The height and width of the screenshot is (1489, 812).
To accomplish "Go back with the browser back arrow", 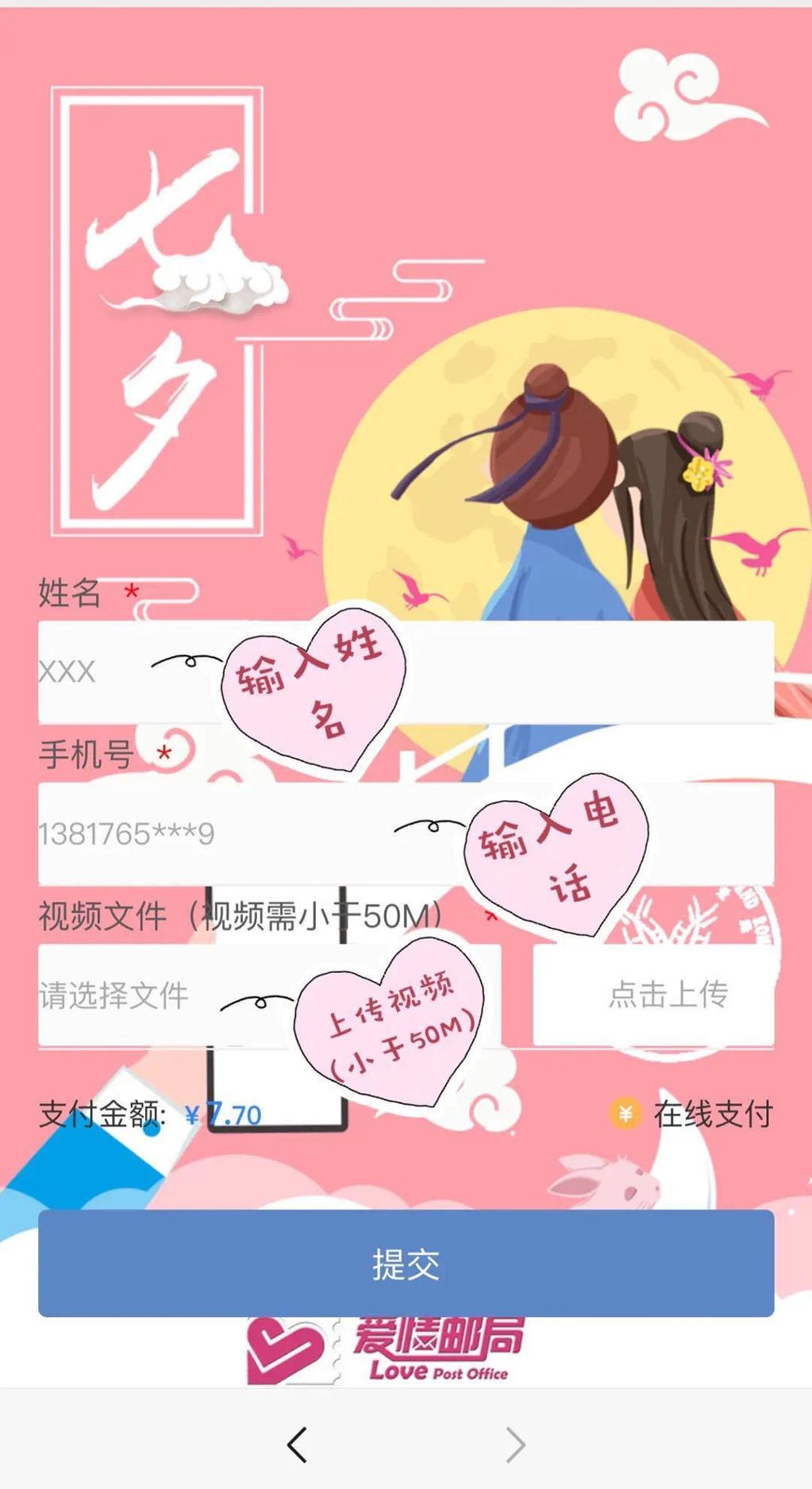I will pos(298,1445).
